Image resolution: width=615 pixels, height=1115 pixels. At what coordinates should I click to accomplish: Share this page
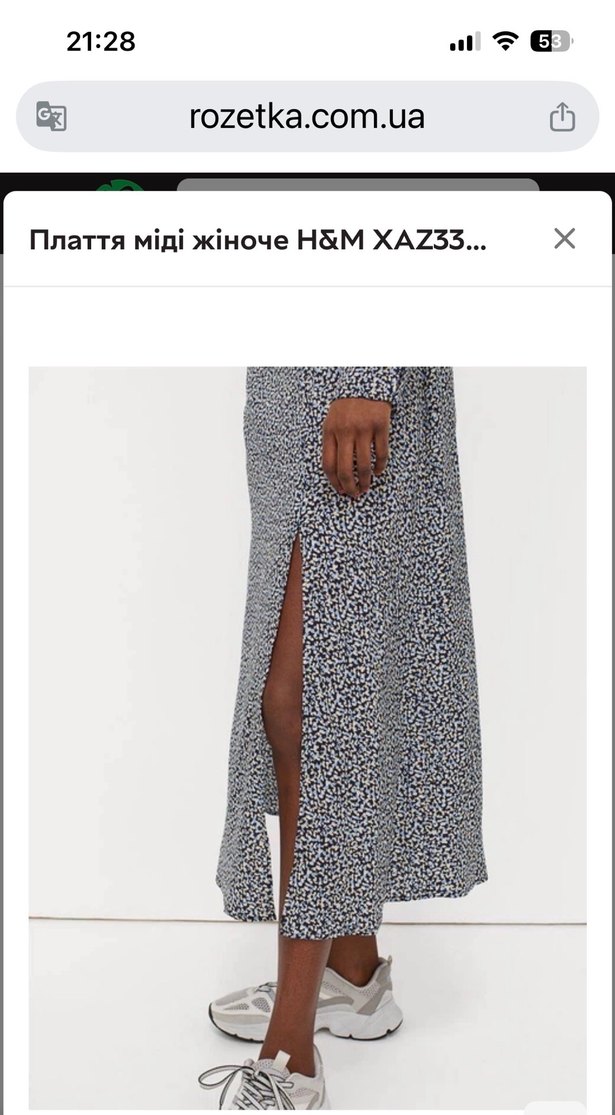pyautogui.click(x=562, y=117)
